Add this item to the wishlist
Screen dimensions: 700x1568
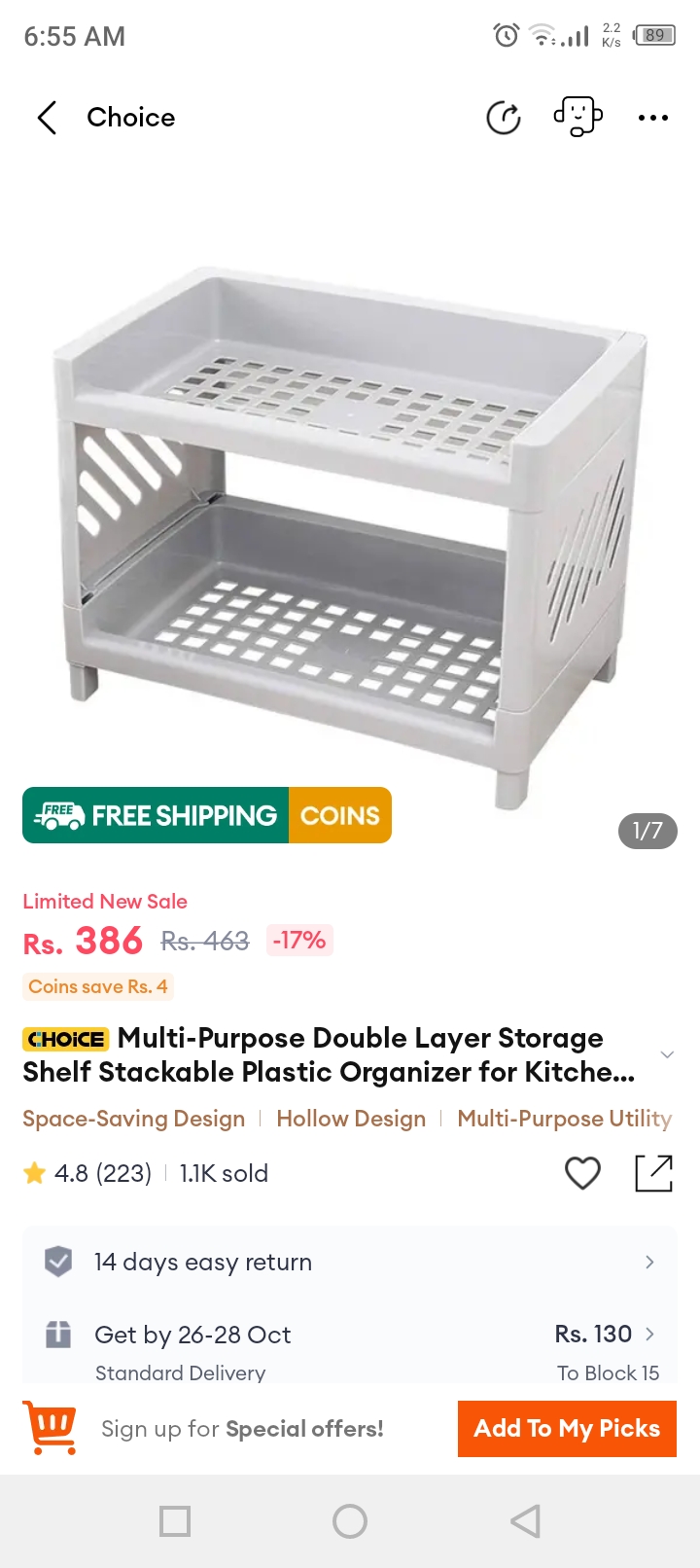click(x=583, y=1173)
